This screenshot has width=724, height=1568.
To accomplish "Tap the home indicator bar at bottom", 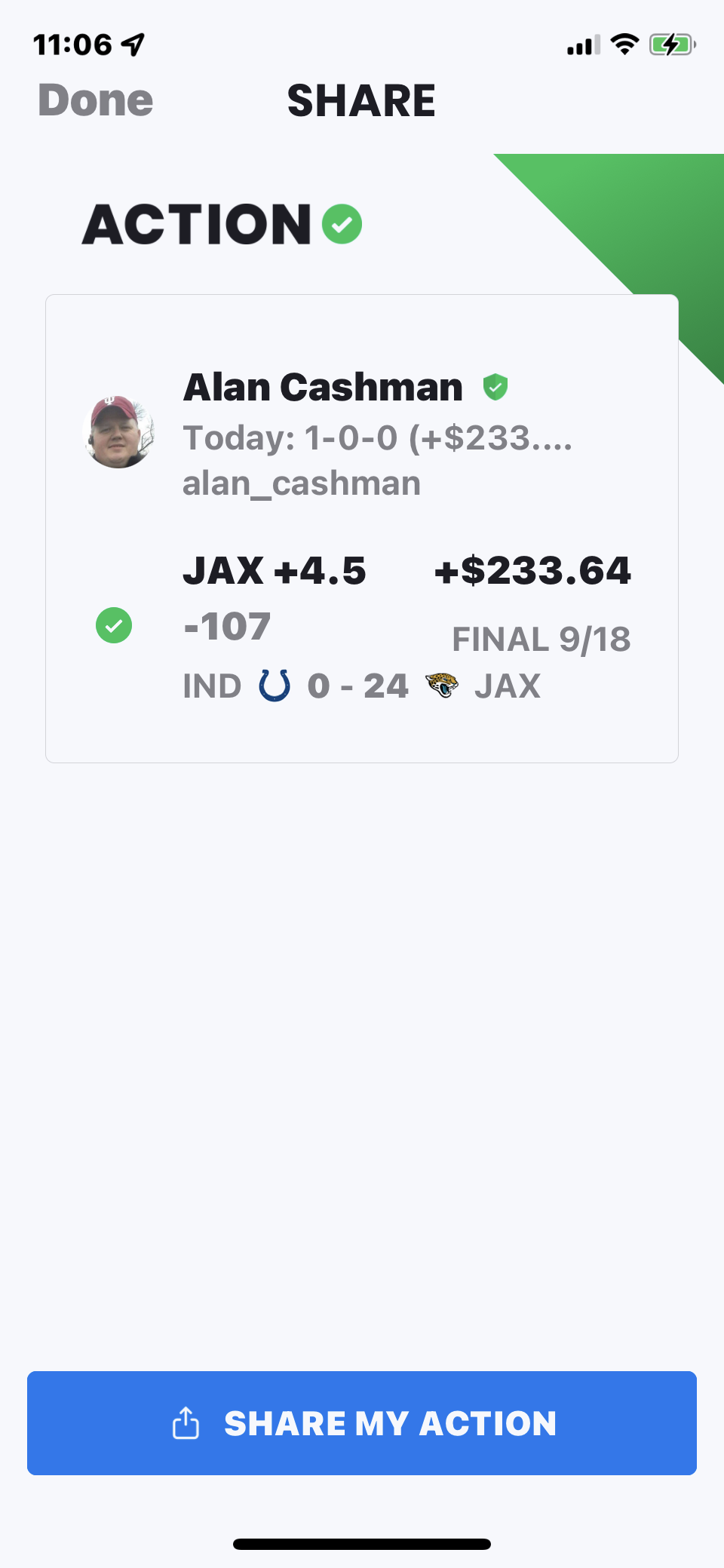I will [362, 1541].
